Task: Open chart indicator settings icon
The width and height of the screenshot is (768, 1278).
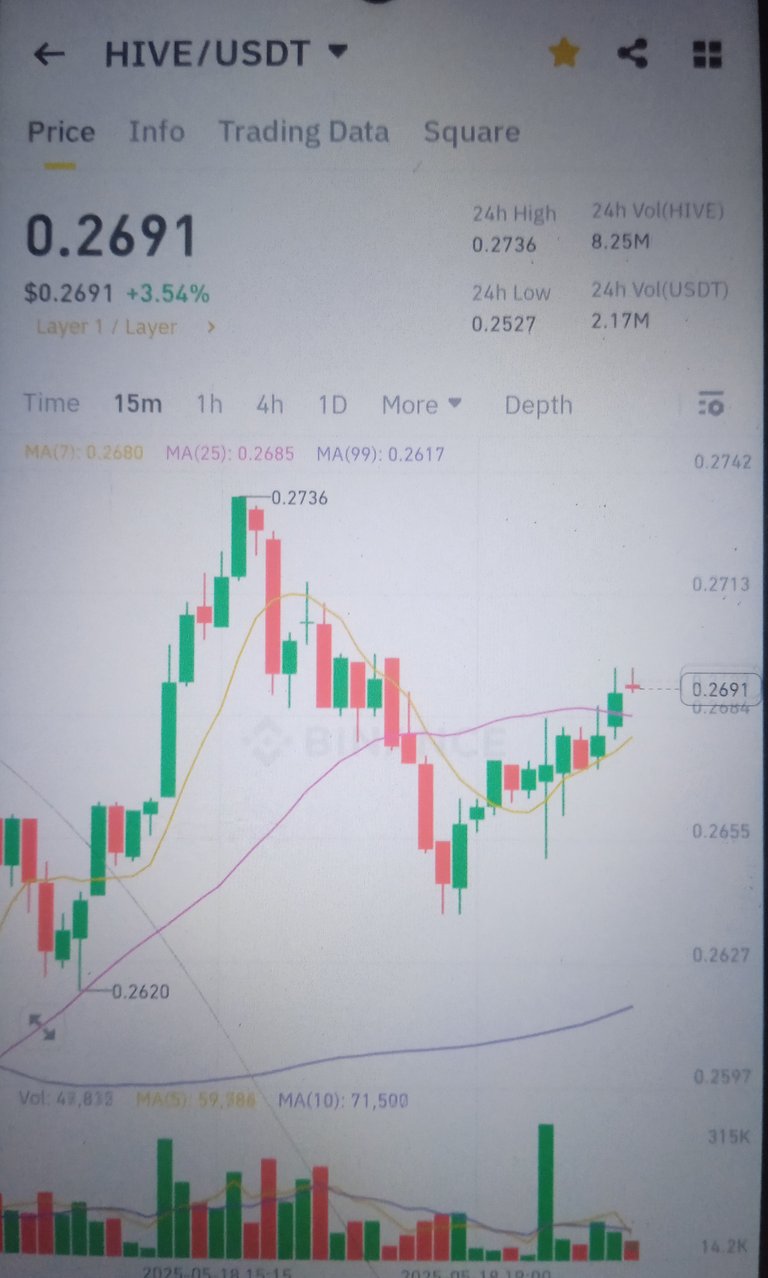Action: click(x=710, y=403)
